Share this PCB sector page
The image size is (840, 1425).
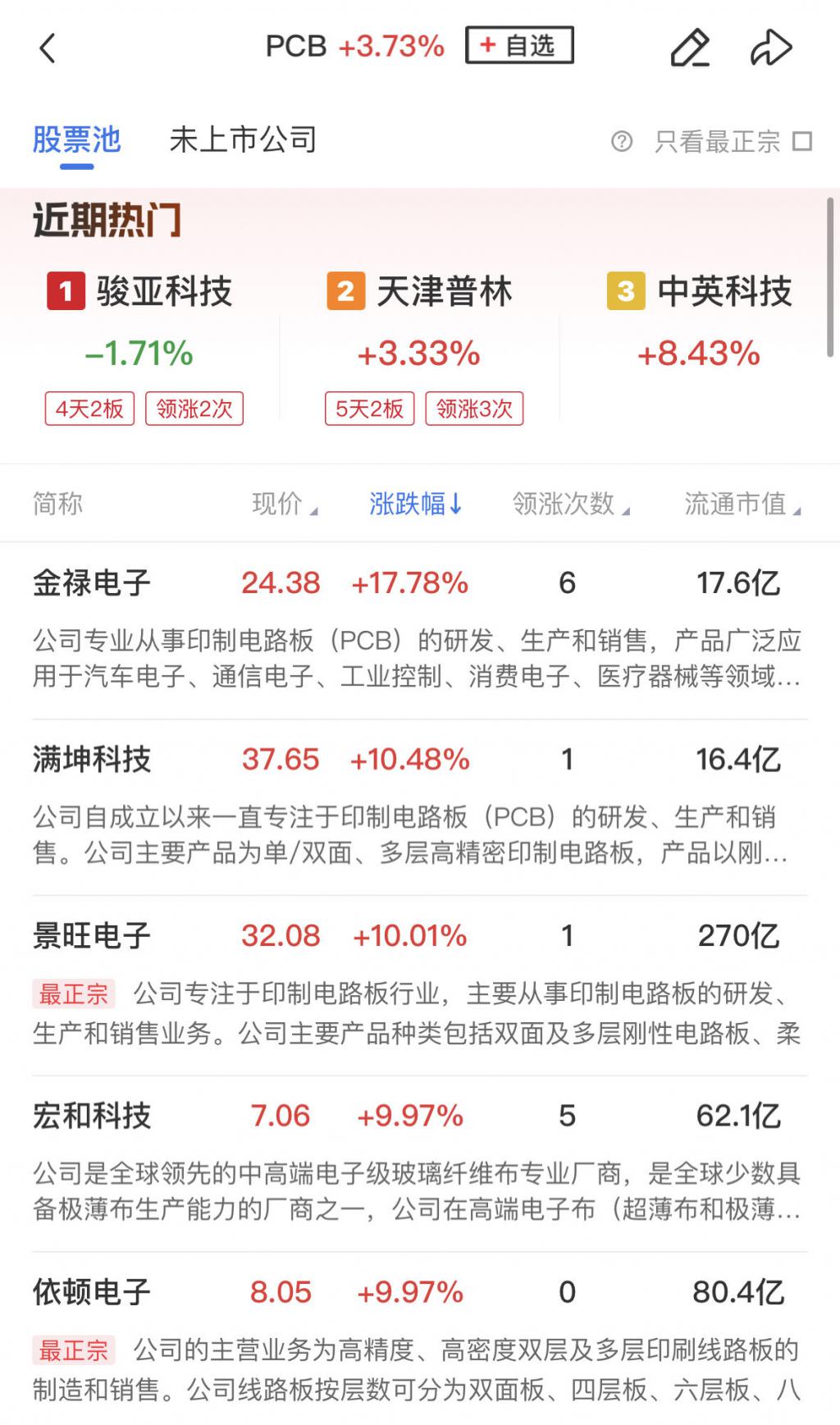[771, 48]
